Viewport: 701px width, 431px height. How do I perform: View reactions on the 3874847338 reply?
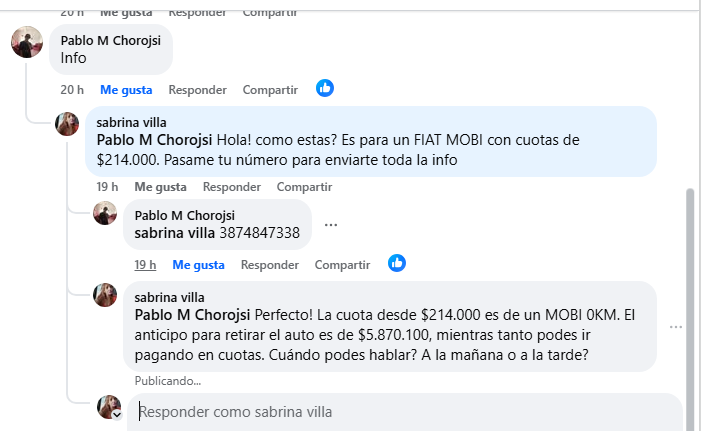(x=397, y=263)
